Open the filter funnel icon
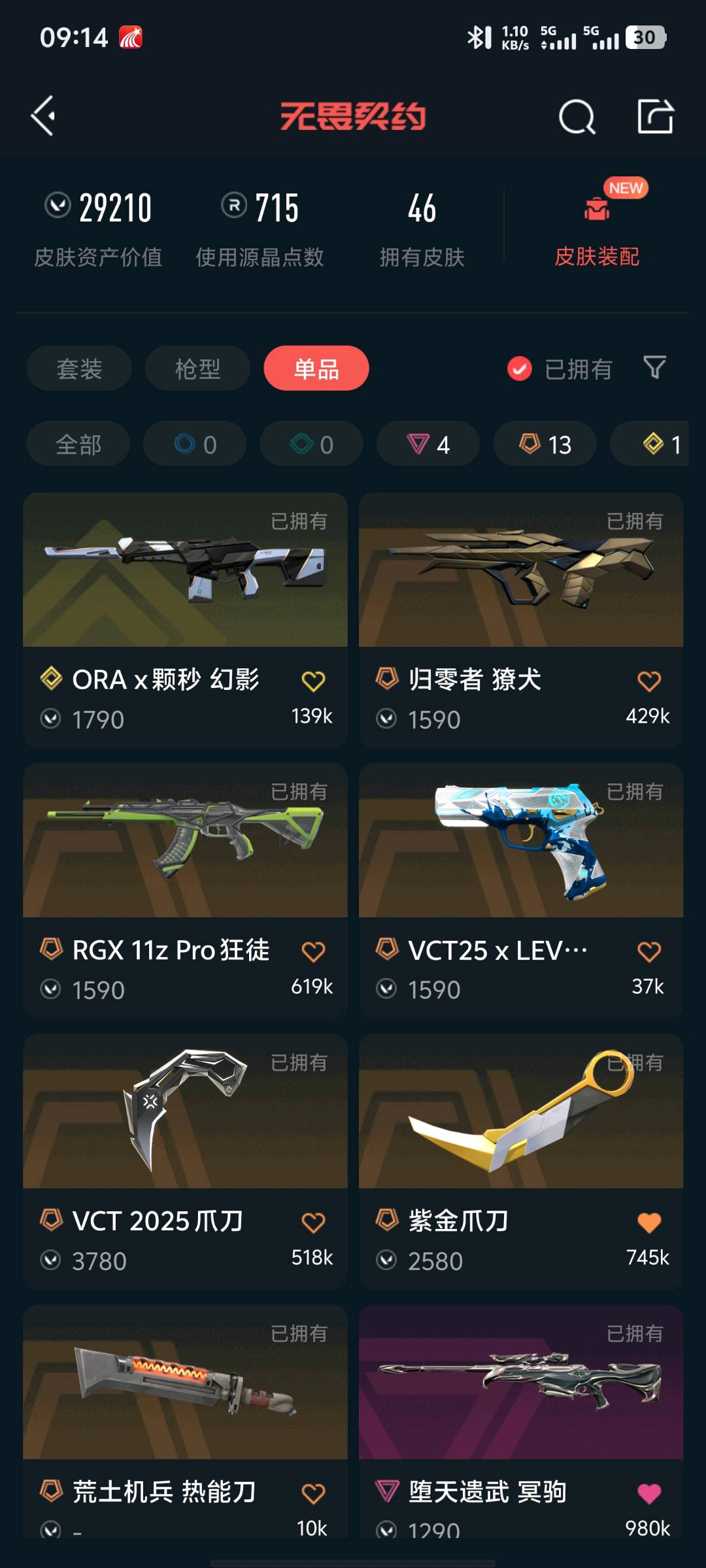 tap(654, 368)
